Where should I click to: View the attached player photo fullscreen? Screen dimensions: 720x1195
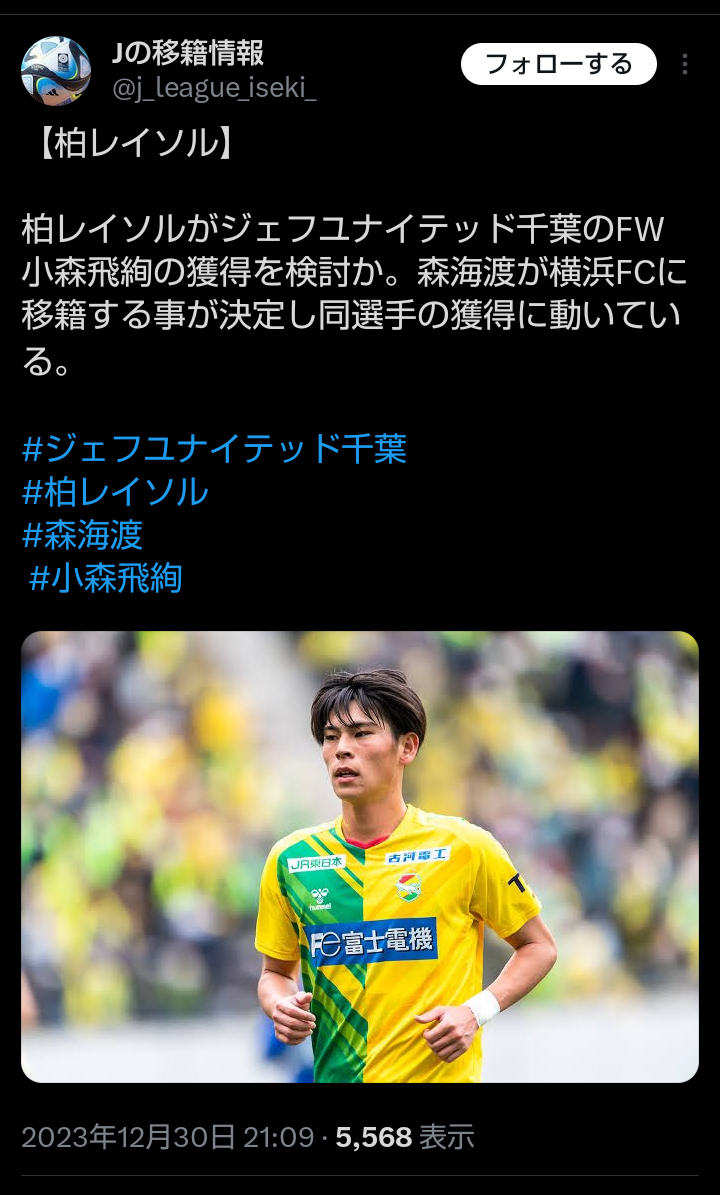(360, 856)
